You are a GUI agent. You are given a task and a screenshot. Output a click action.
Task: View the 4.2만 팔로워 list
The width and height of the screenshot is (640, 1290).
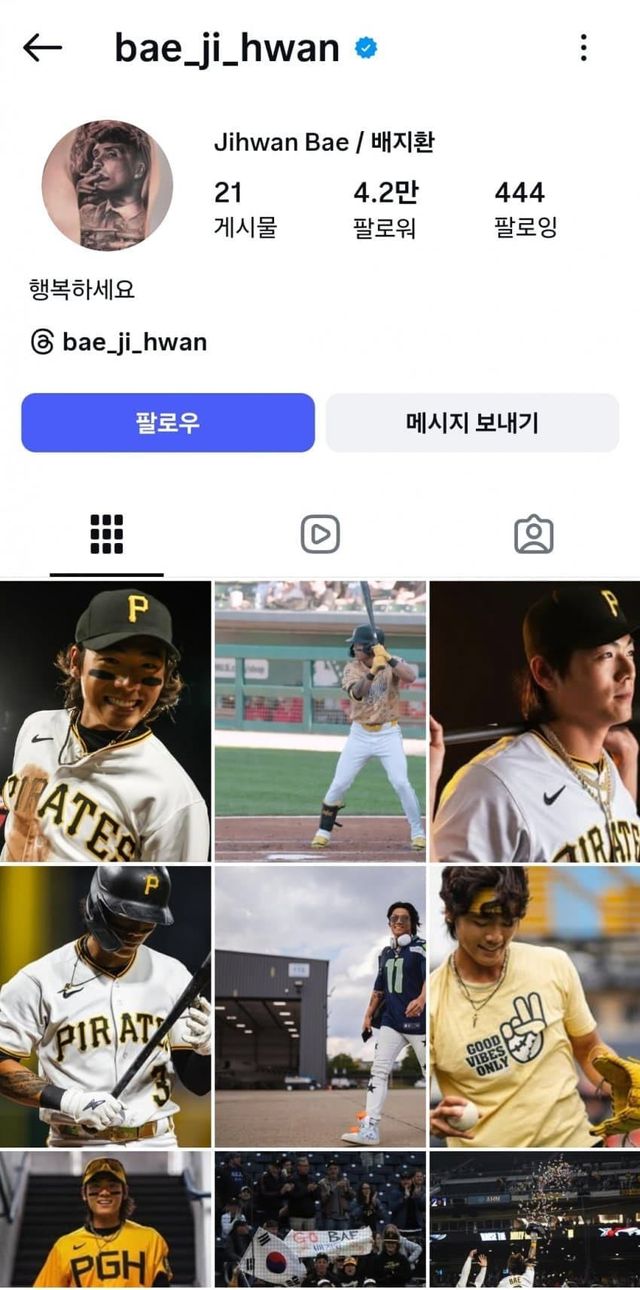pyautogui.click(x=384, y=208)
